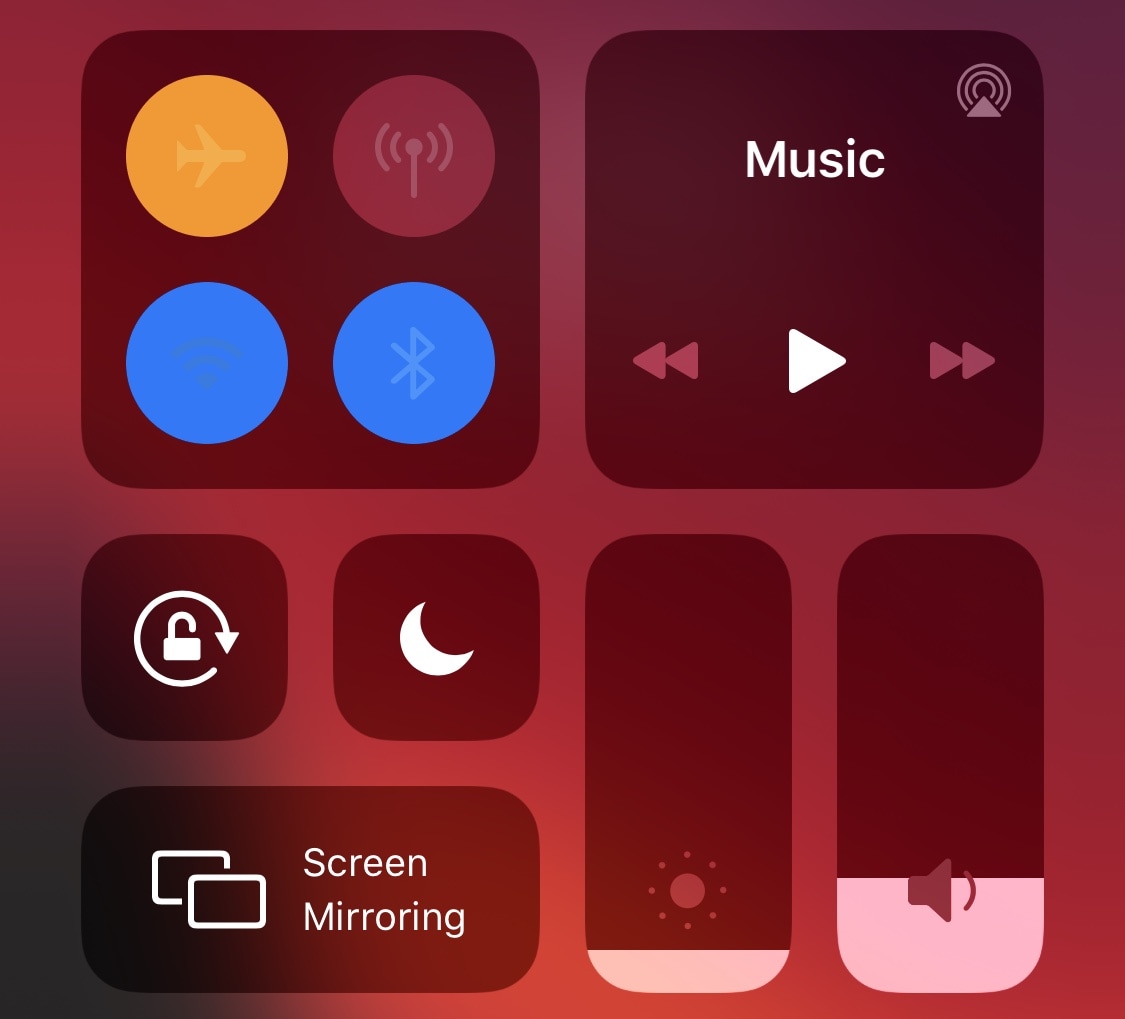Image resolution: width=1125 pixels, height=1019 pixels.
Task: Skip to the next track
Action: click(x=962, y=361)
